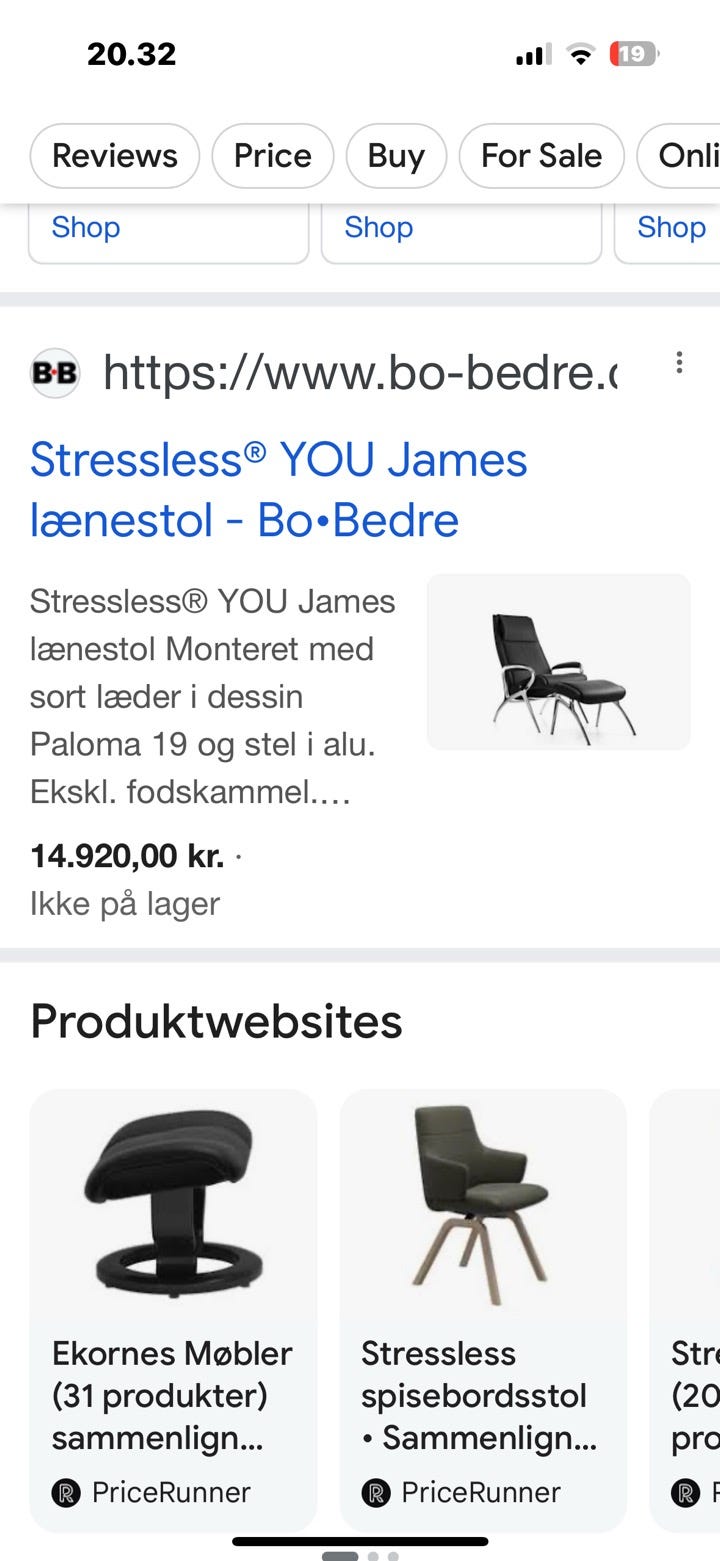Screen dimensions: 720x1561
Task: Select the Reviews filter chip
Action: (x=114, y=156)
